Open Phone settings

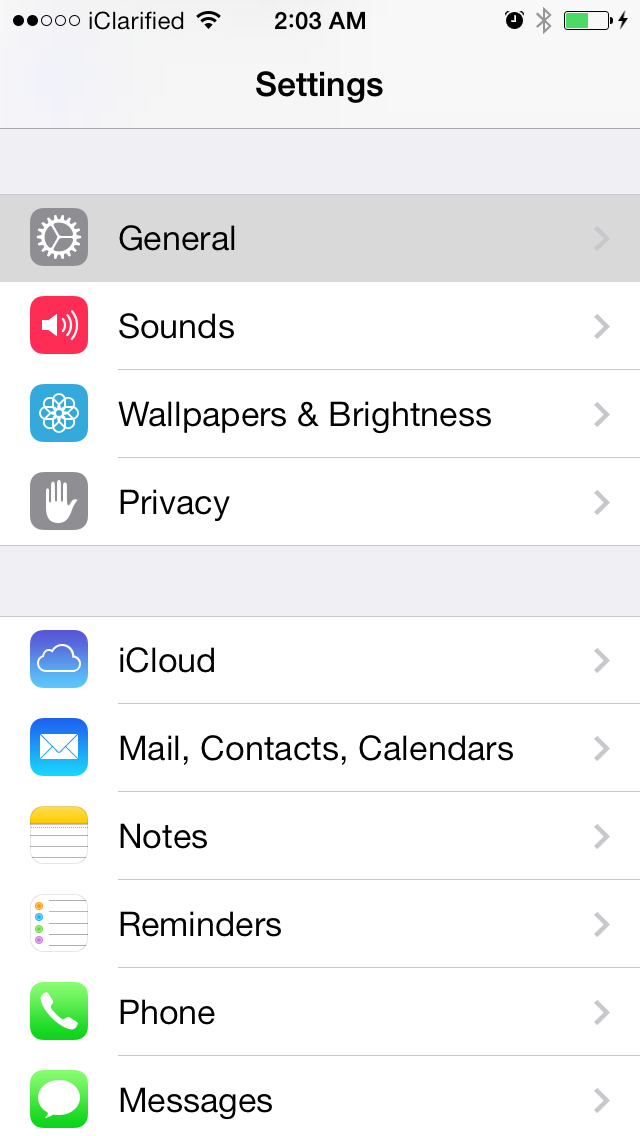pos(320,1012)
